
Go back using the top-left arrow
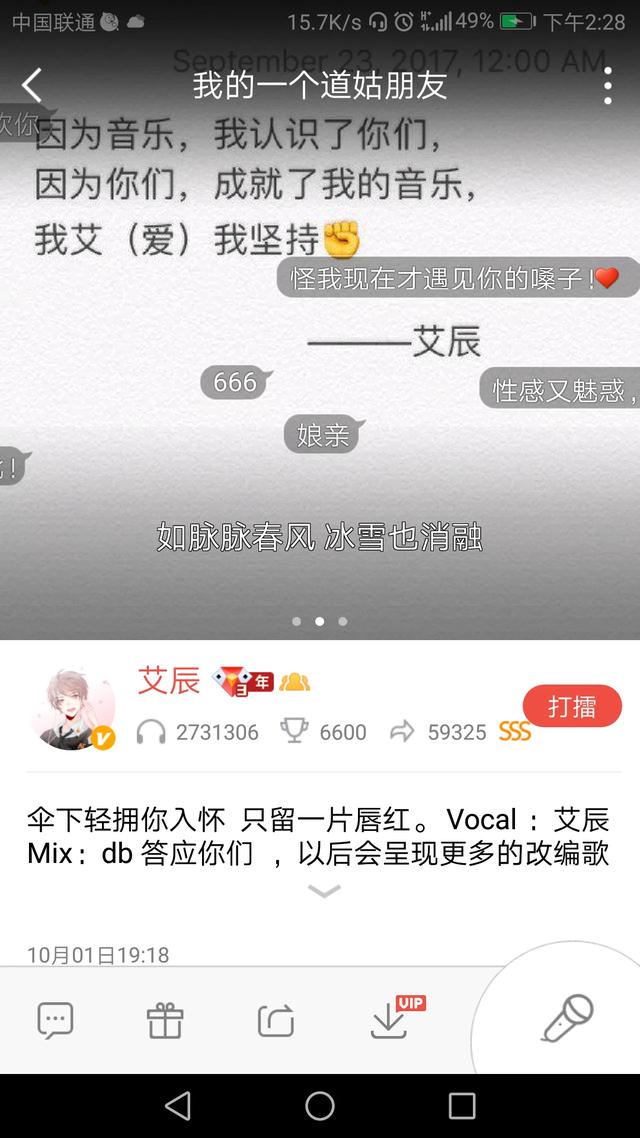32,86
